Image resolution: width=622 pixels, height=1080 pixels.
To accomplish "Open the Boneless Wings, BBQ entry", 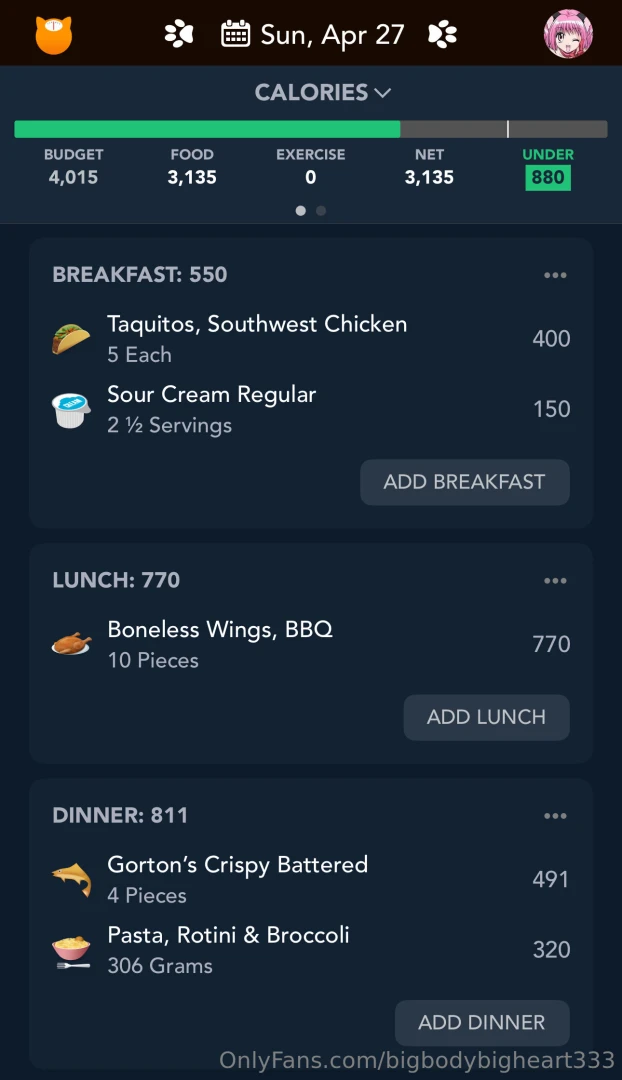I will pos(220,644).
